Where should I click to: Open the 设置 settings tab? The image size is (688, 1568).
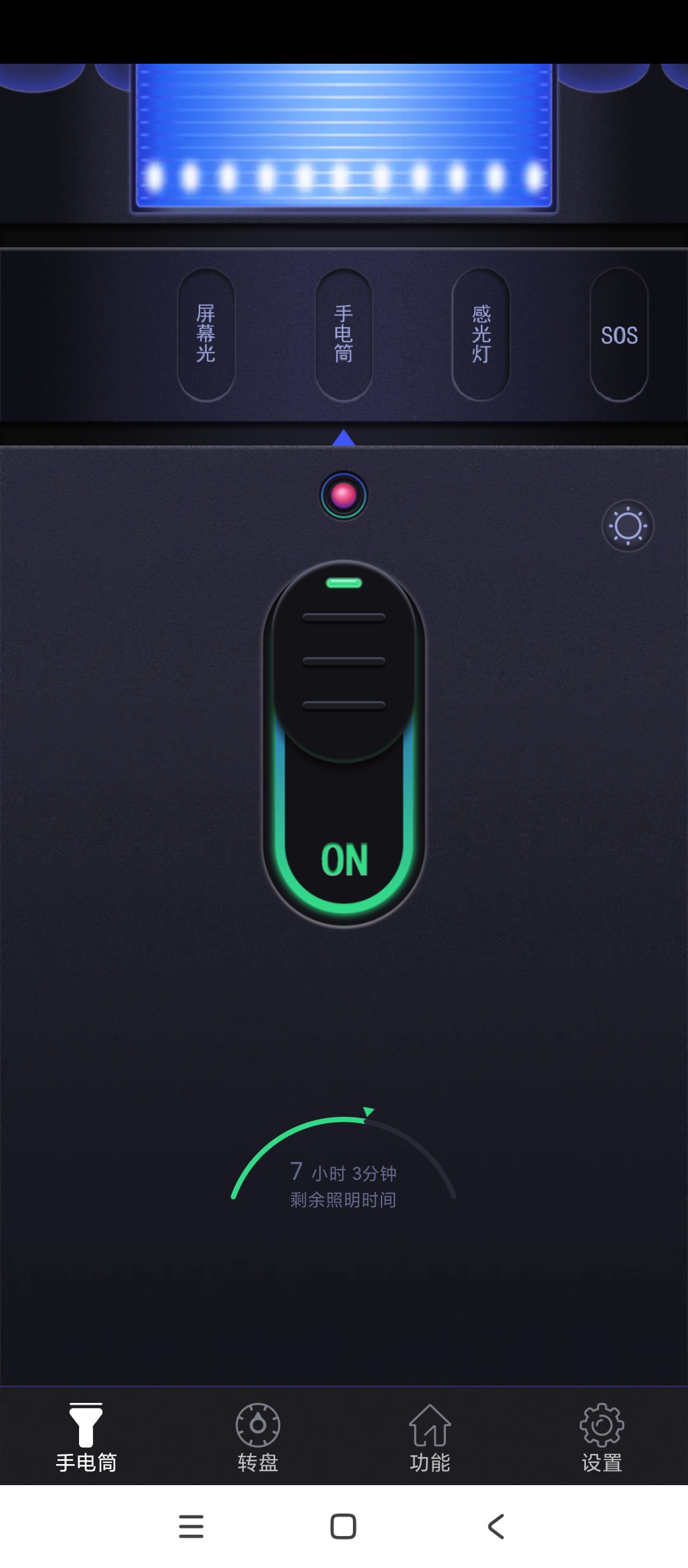(x=602, y=1438)
